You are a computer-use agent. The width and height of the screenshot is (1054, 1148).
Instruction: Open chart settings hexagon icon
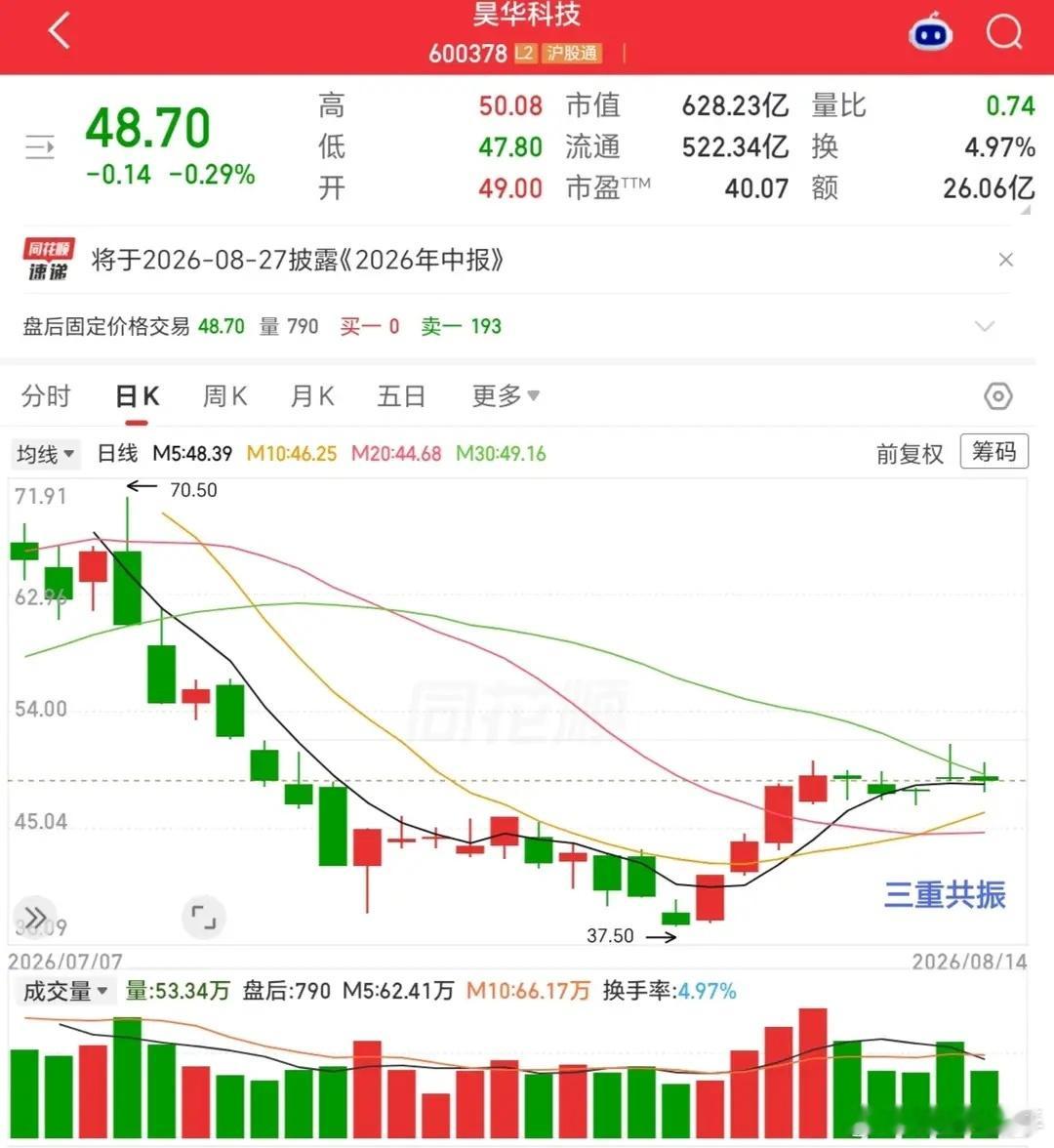tap(998, 396)
